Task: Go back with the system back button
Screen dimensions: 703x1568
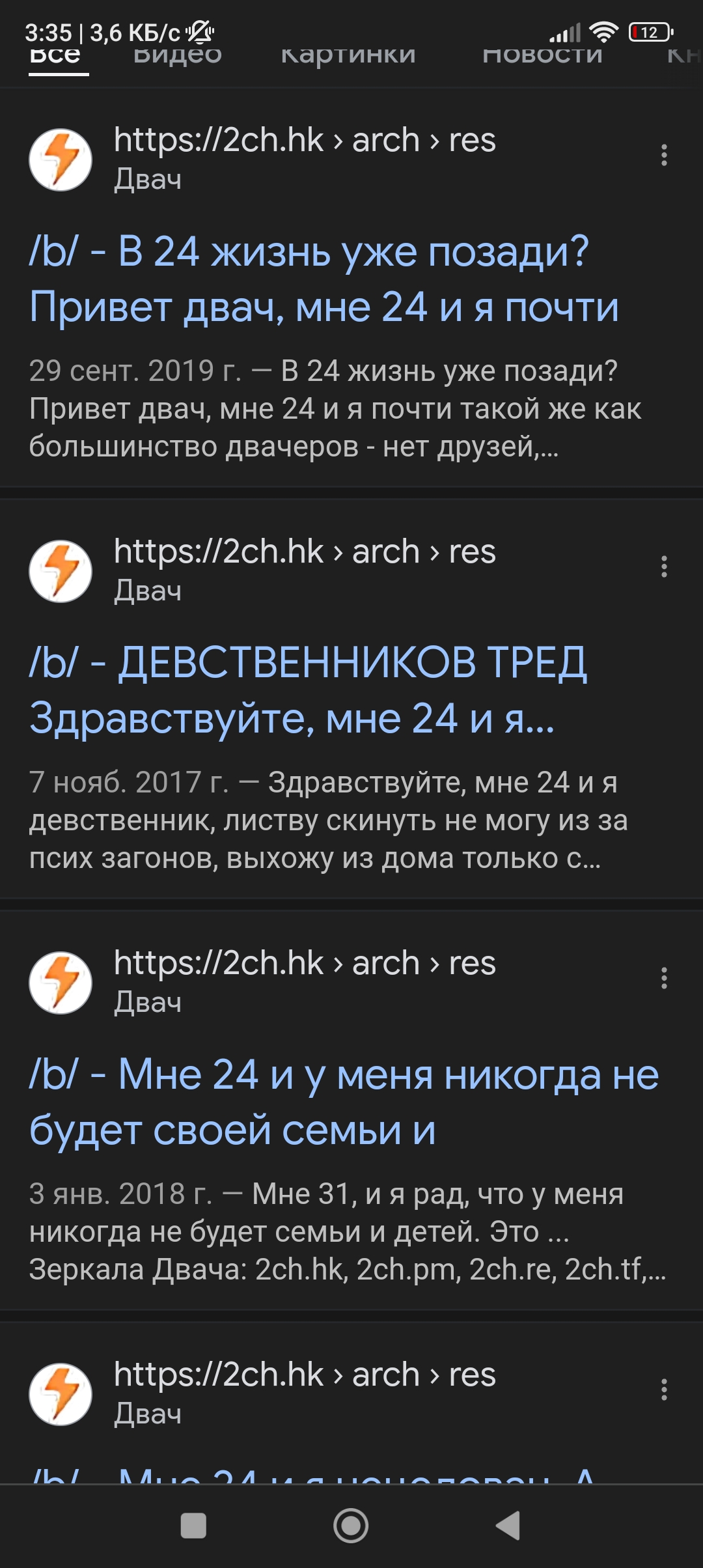Action: [508, 1526]
